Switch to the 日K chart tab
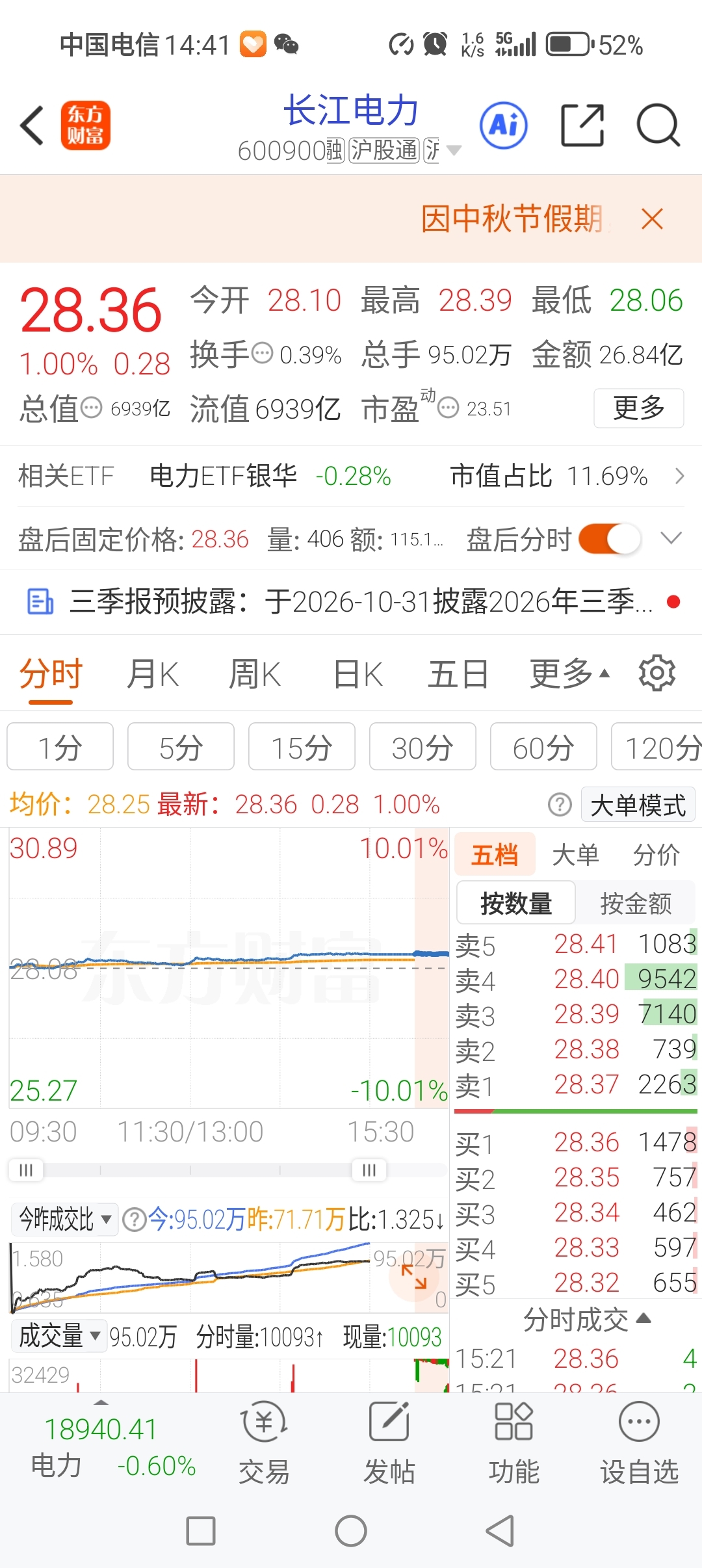Screen dimensions: 702x1568 point(357,674)
